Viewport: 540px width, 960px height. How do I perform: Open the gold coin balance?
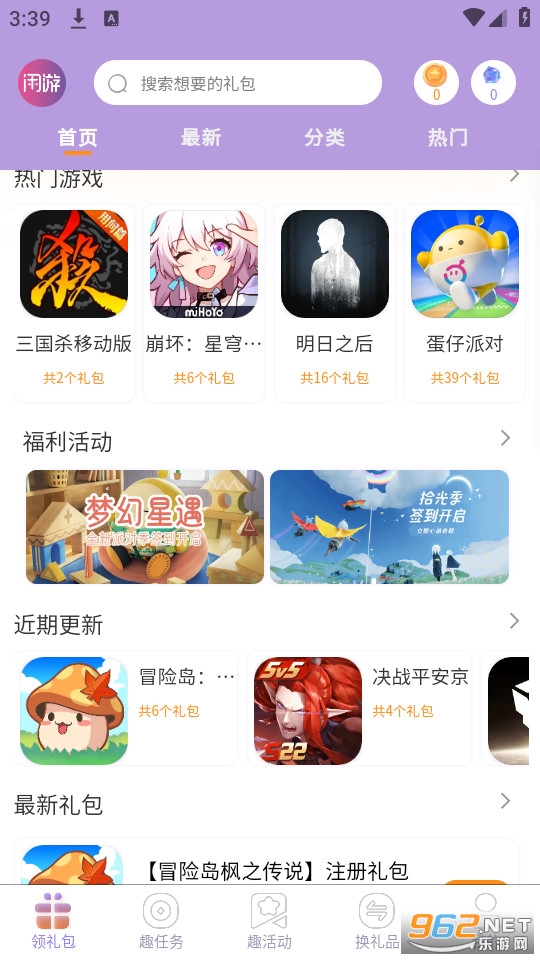(x=436, y=82)
